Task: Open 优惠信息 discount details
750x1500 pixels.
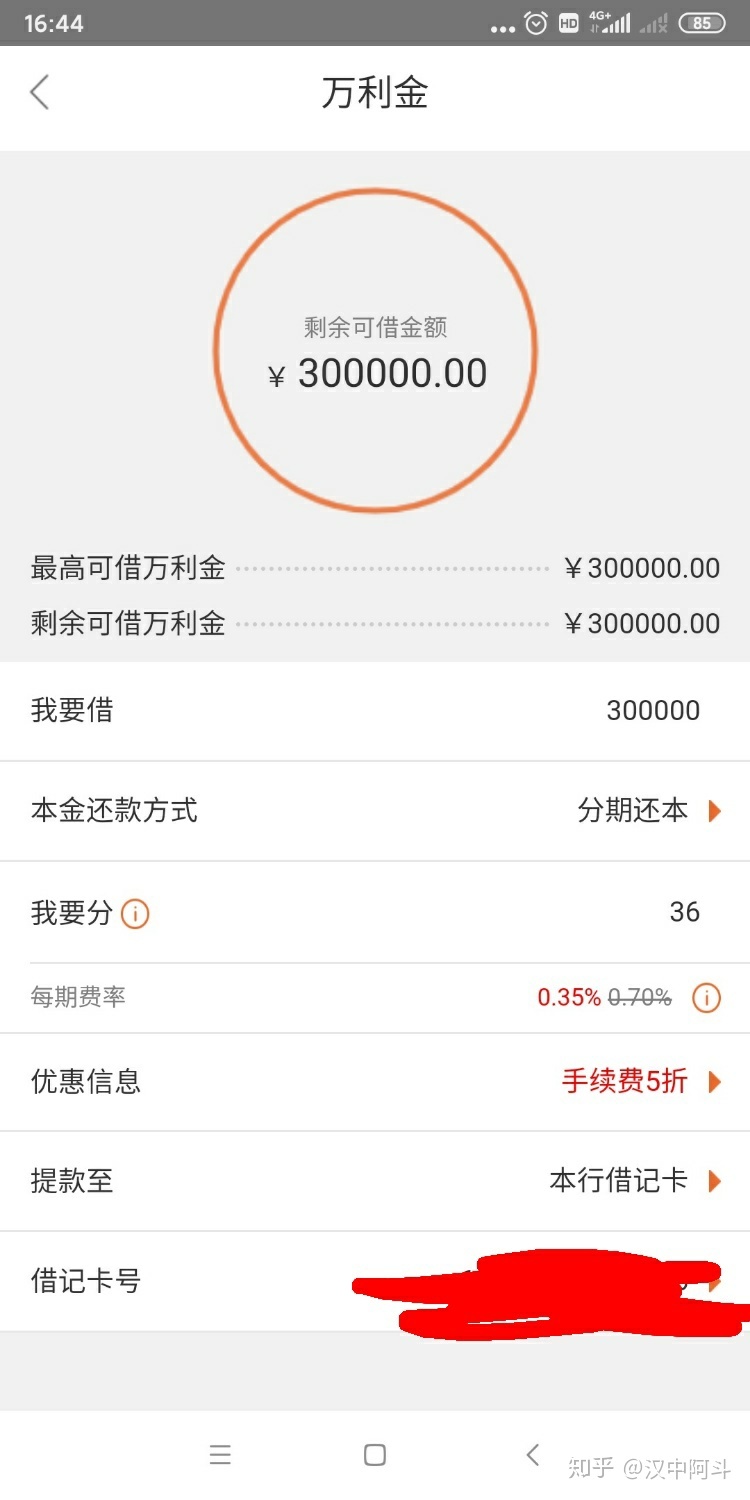Action: coord(640,1081)
